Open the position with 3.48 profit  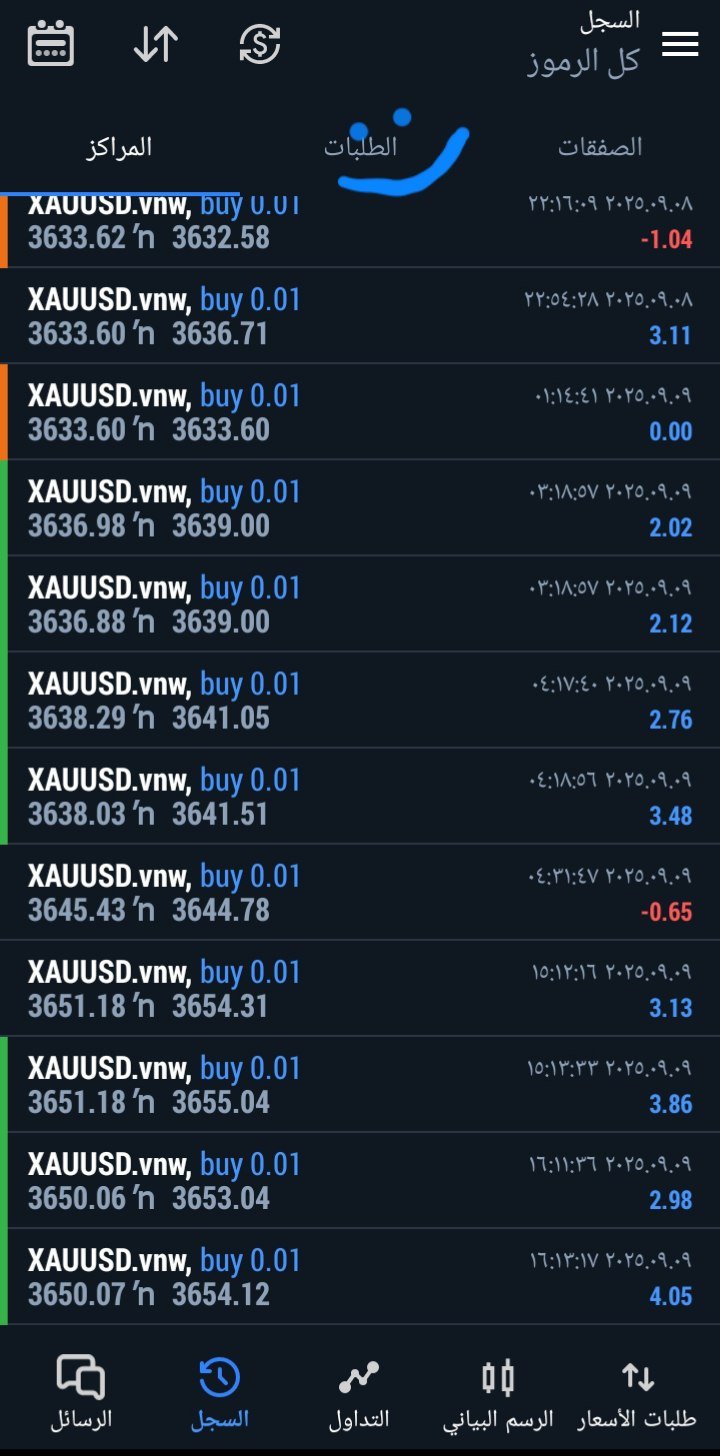(x=360, y=796)
